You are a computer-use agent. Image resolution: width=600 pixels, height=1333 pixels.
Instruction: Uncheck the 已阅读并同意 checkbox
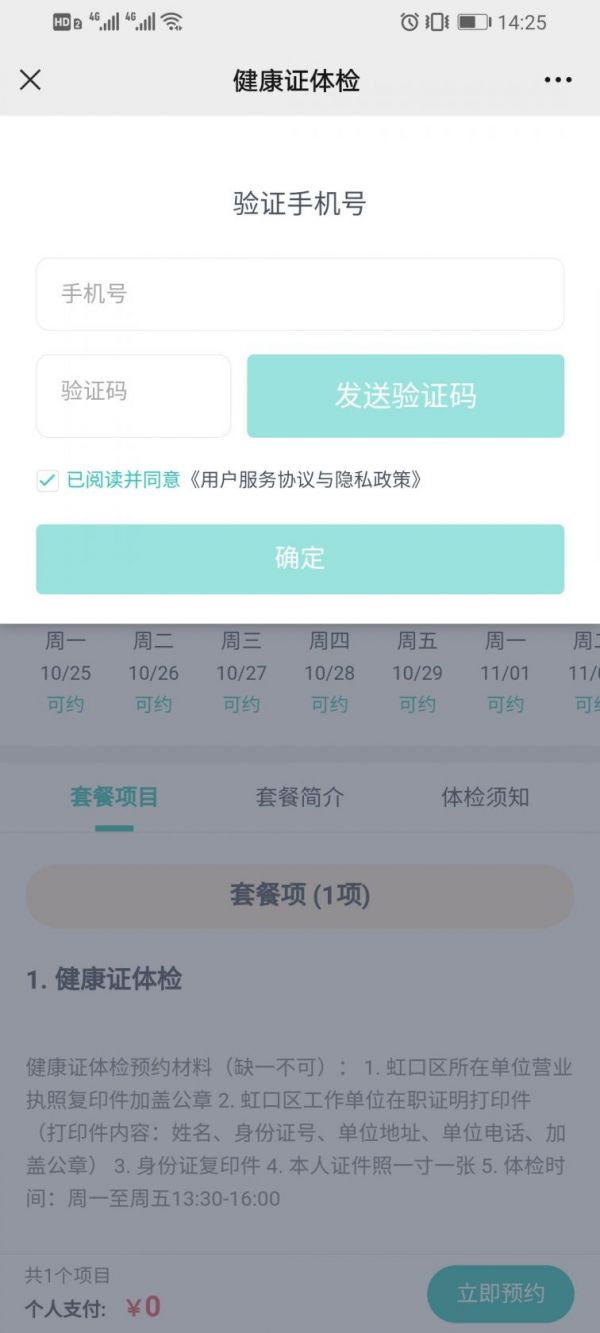pyautogui.click(x=47, y=481)
